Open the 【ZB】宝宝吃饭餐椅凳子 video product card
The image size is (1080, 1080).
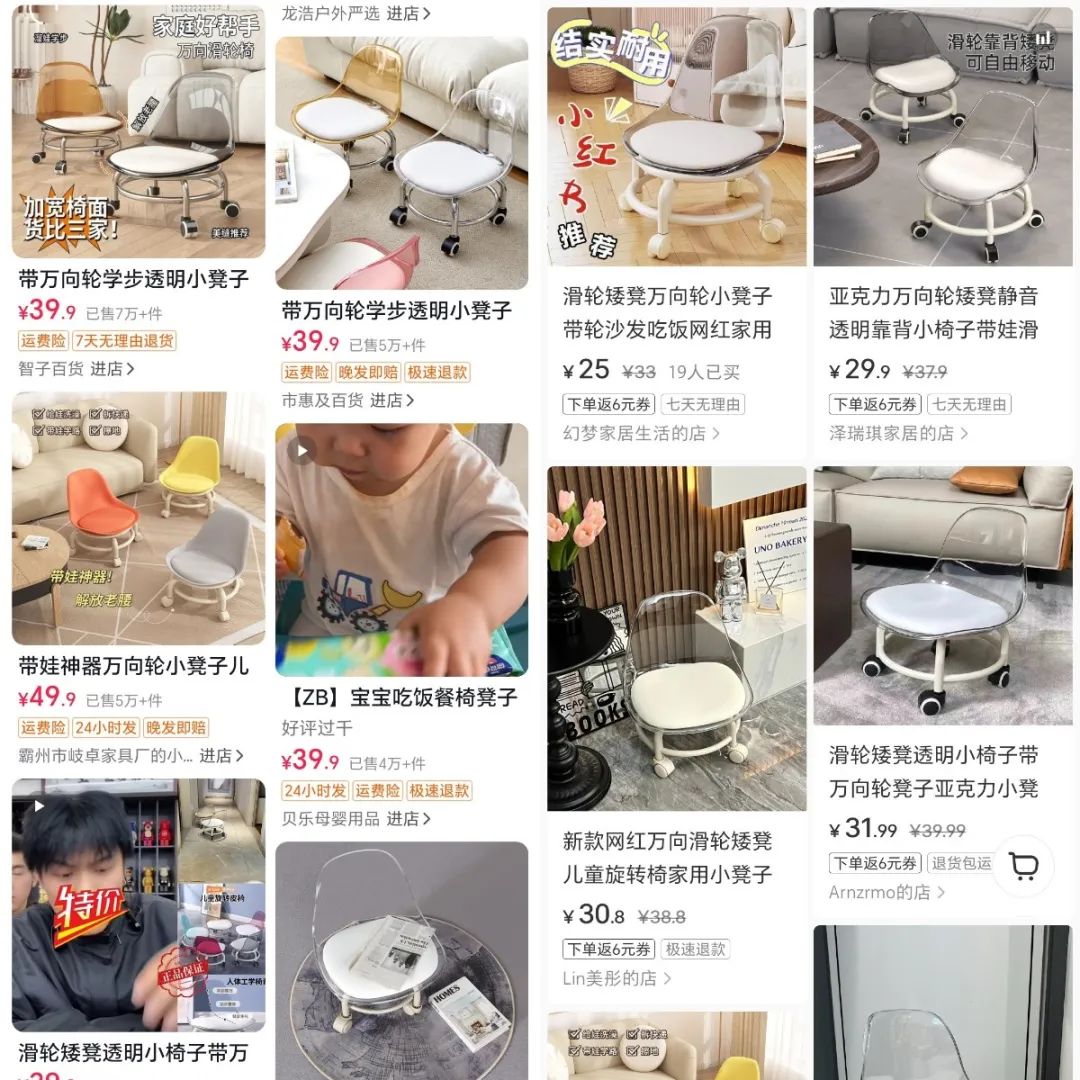(x=401, y=550)
